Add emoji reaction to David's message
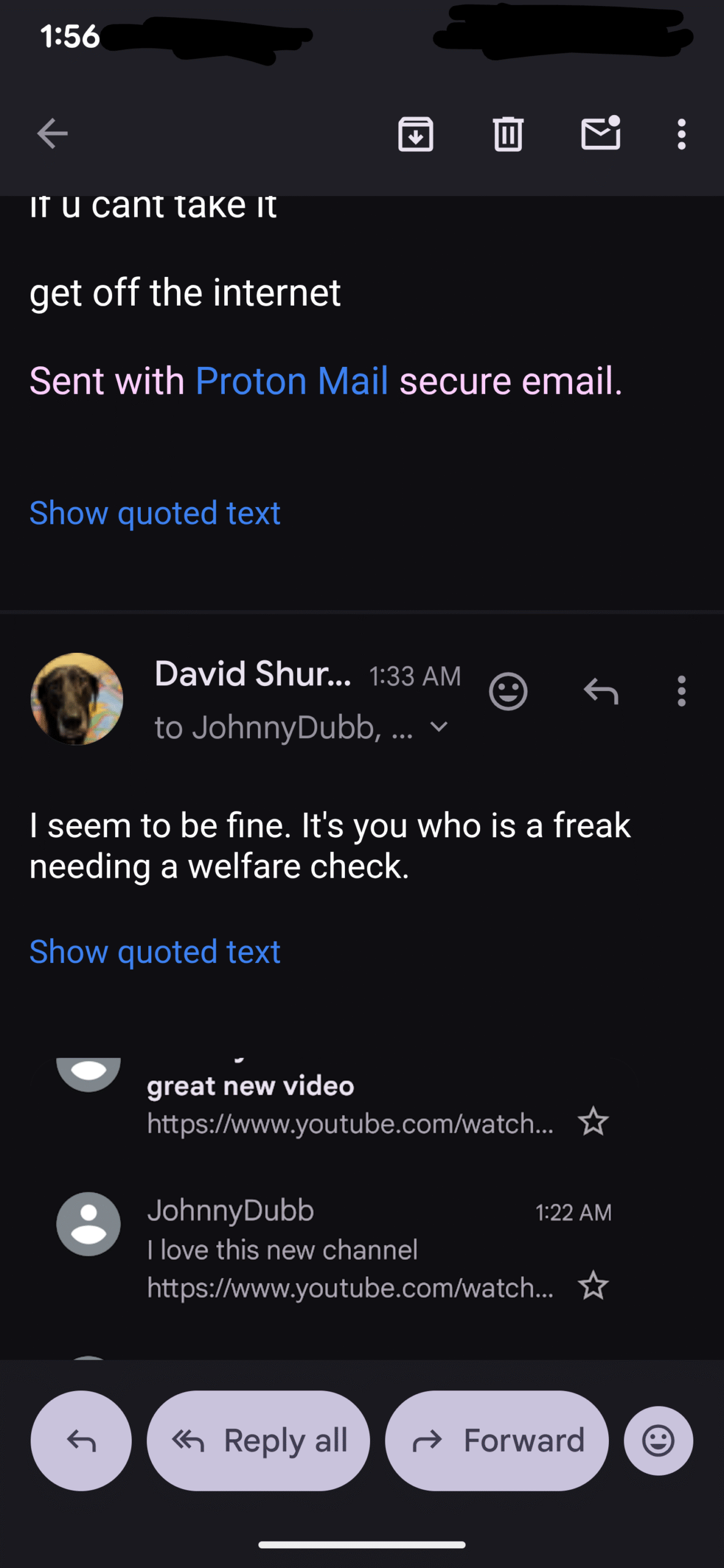This screenshot has height=1568, width=724. pyautogui.click(x=508, y=692)
